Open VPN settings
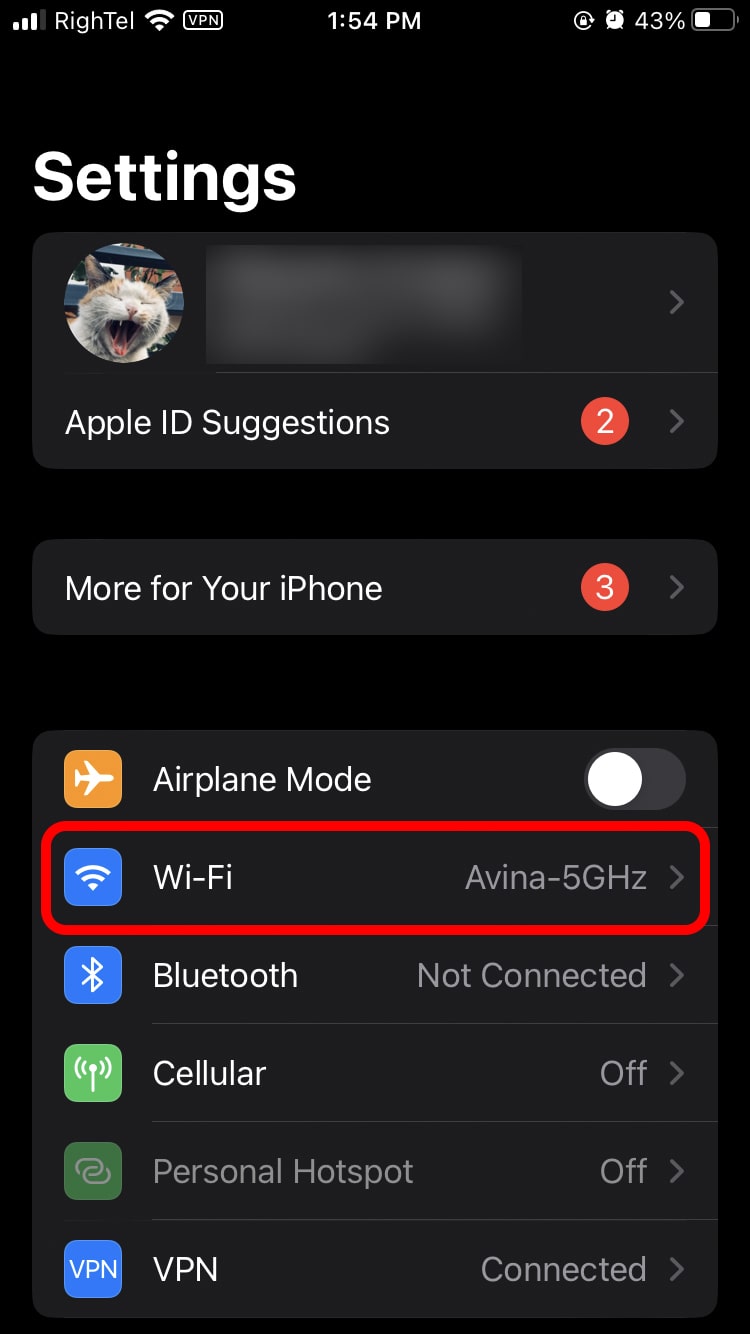 [x=375, y=1270]
